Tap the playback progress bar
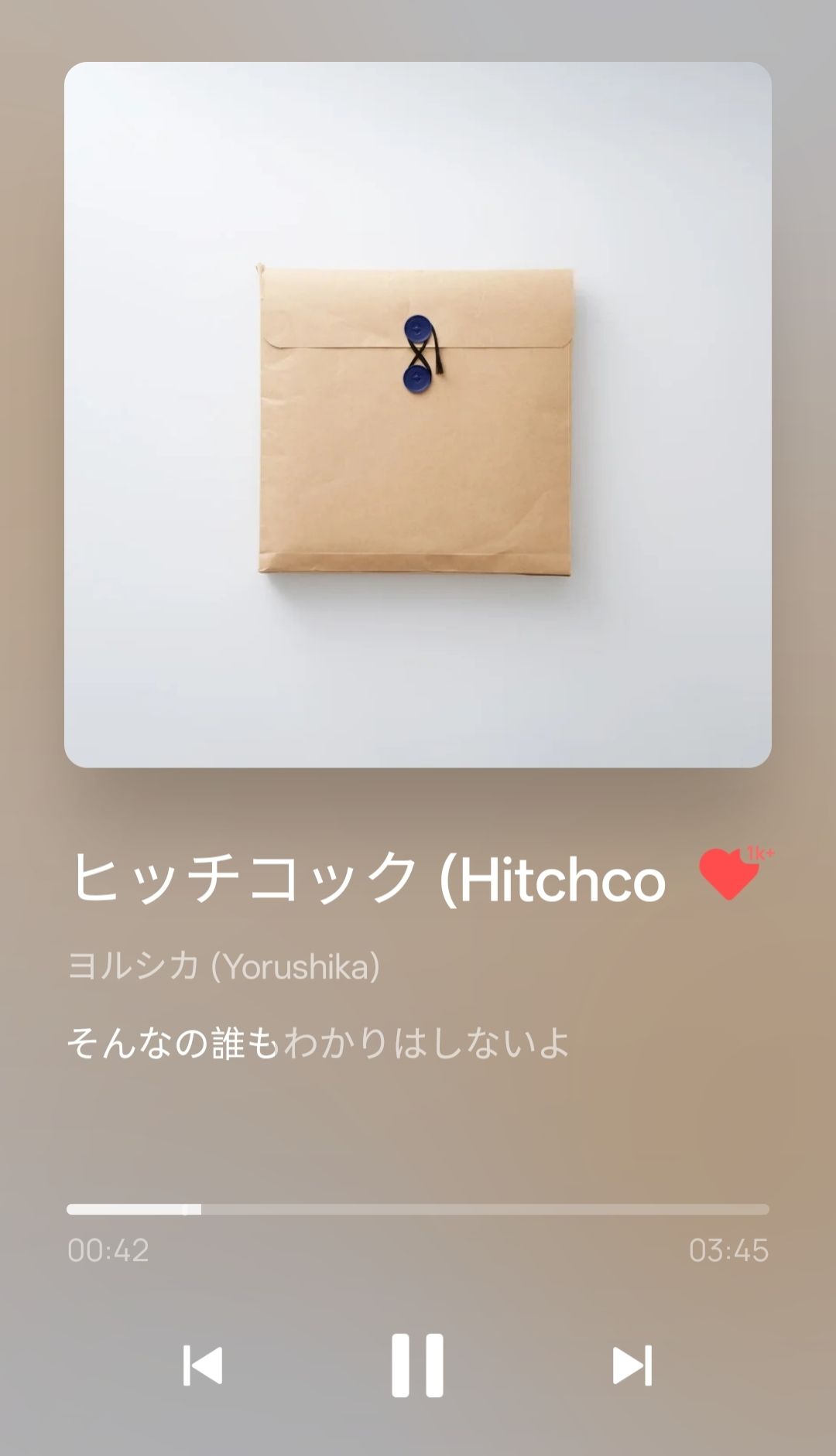This screenshot has width=836, height=1456. tap(418, 1209)
